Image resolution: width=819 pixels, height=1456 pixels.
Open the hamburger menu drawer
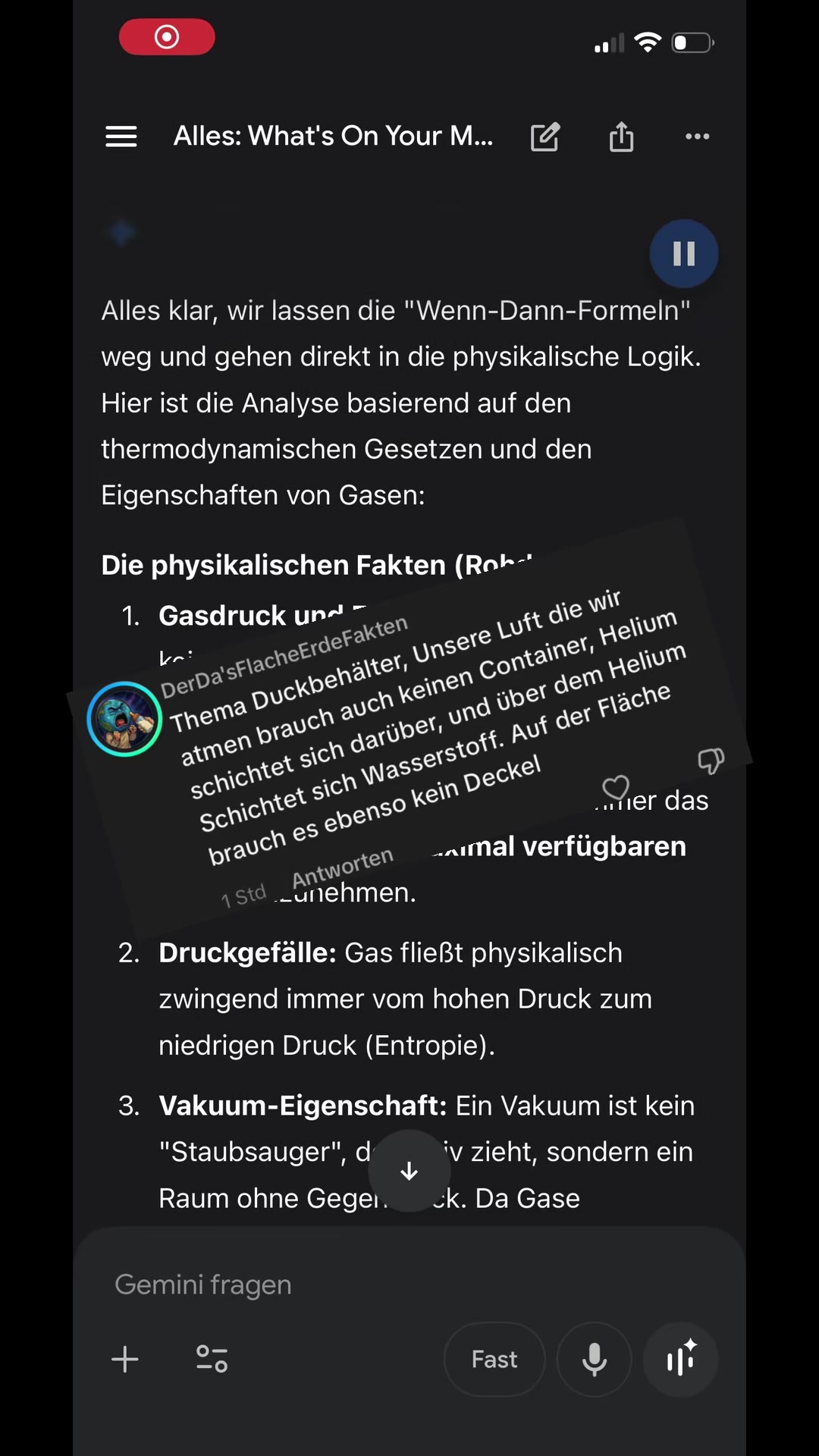[121, 136]
